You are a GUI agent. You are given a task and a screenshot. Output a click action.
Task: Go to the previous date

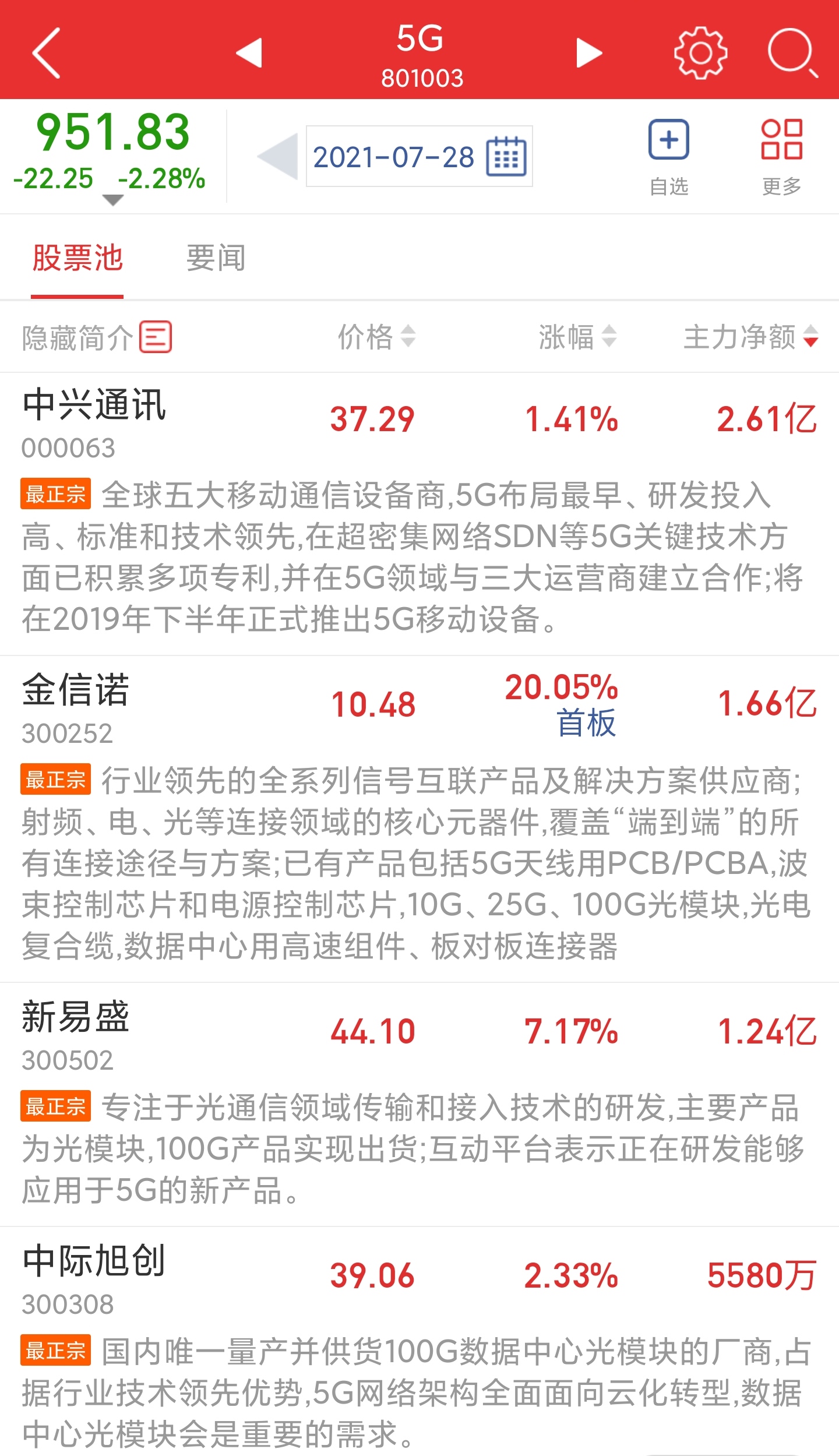click(279, 156)
